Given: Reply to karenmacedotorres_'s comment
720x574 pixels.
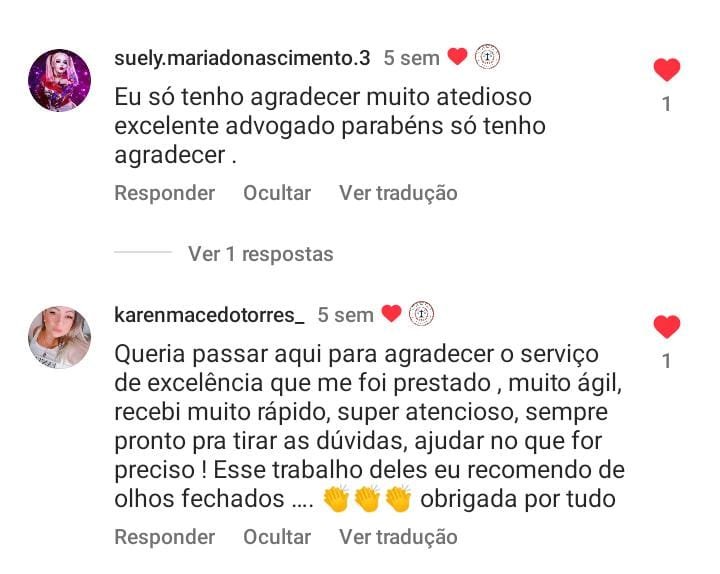Looking at the screenshot, I should [x=164, y=537].
